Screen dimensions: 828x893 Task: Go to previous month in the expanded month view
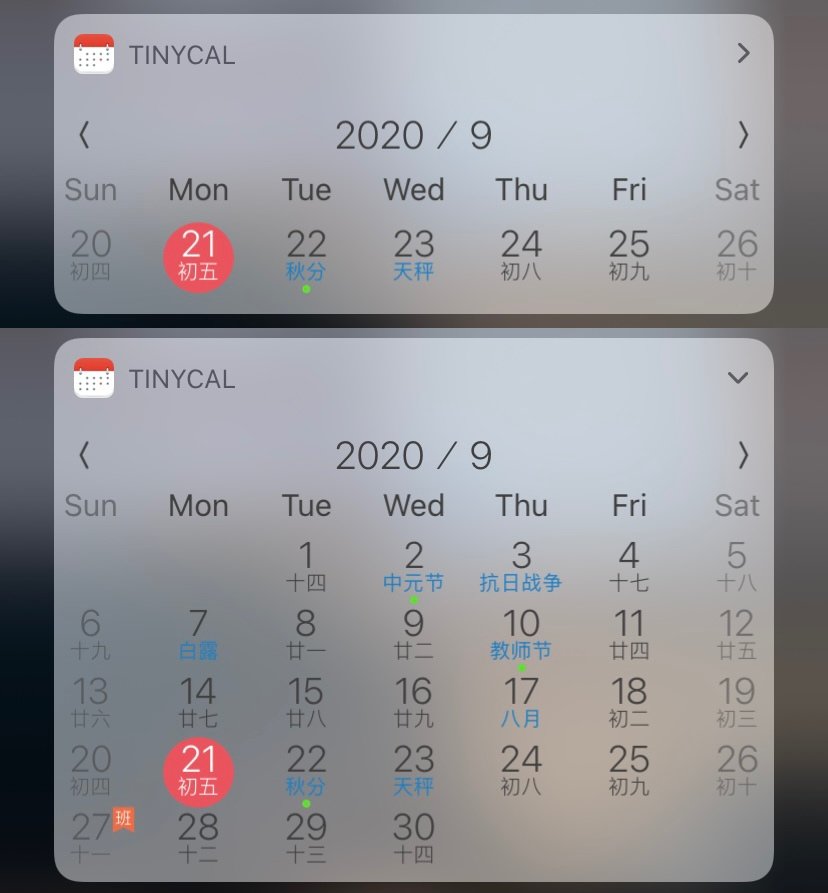click(x=85, y=456)
